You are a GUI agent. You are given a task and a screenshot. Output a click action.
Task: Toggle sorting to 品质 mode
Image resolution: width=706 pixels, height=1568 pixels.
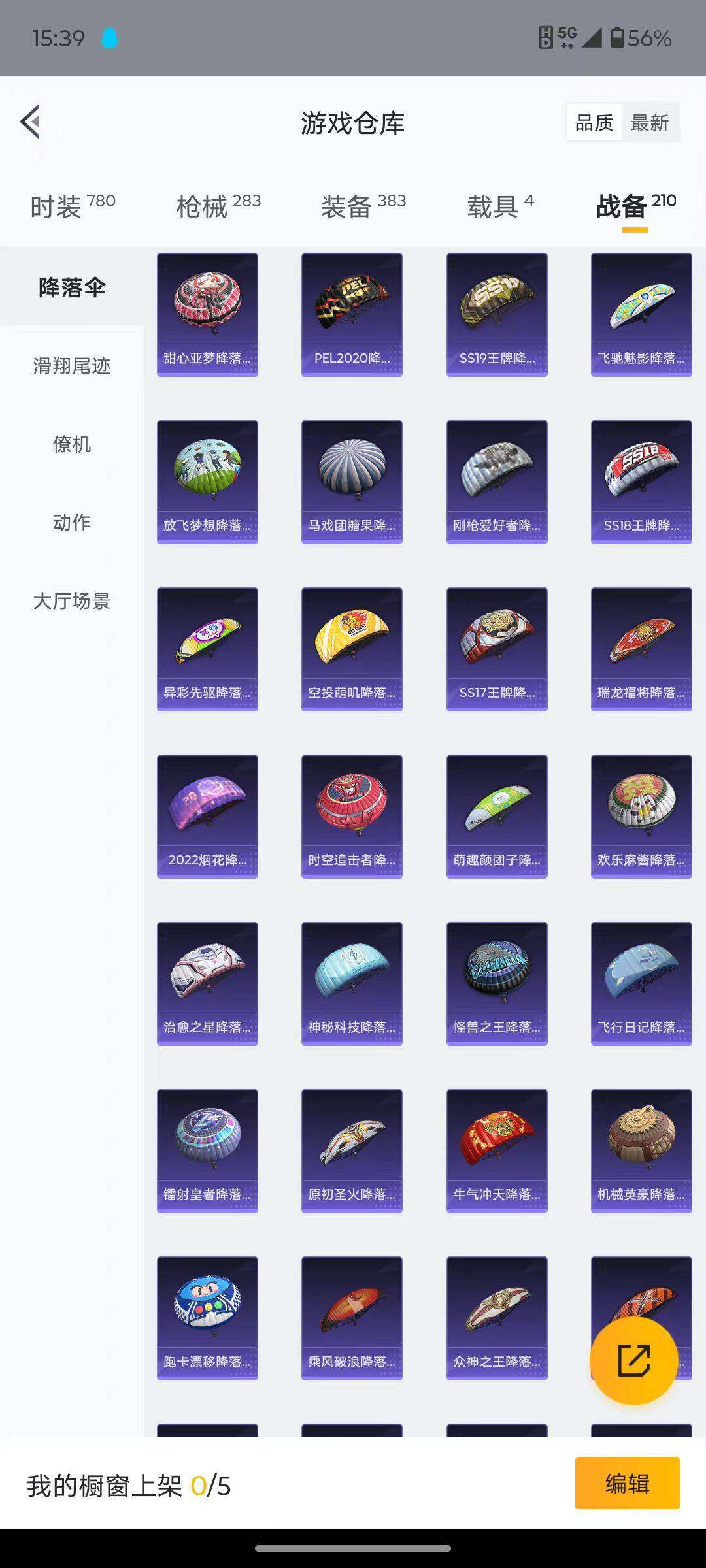tap(594, 122)
